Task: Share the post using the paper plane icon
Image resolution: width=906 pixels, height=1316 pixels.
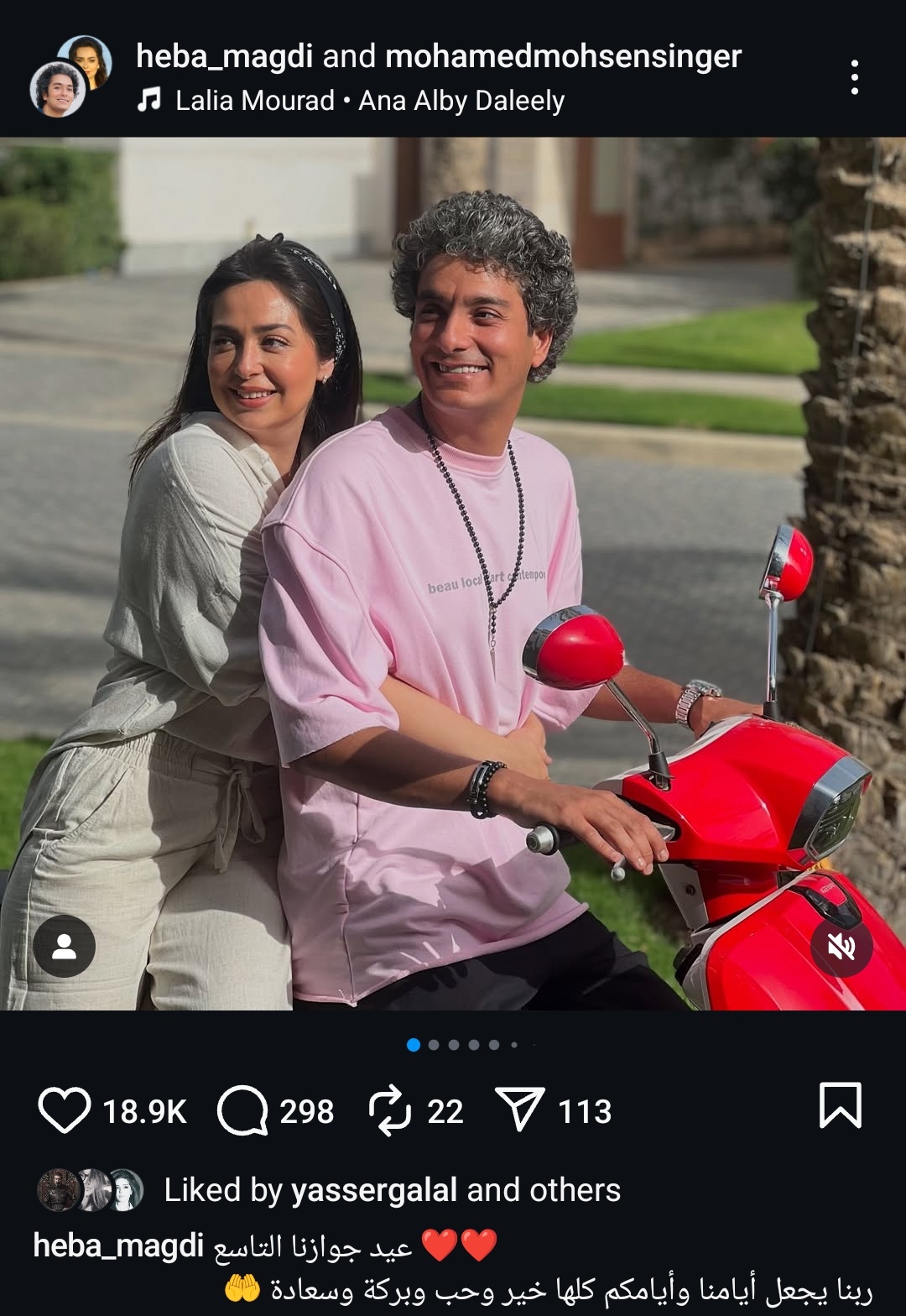Action: [x=520, y=1110]
